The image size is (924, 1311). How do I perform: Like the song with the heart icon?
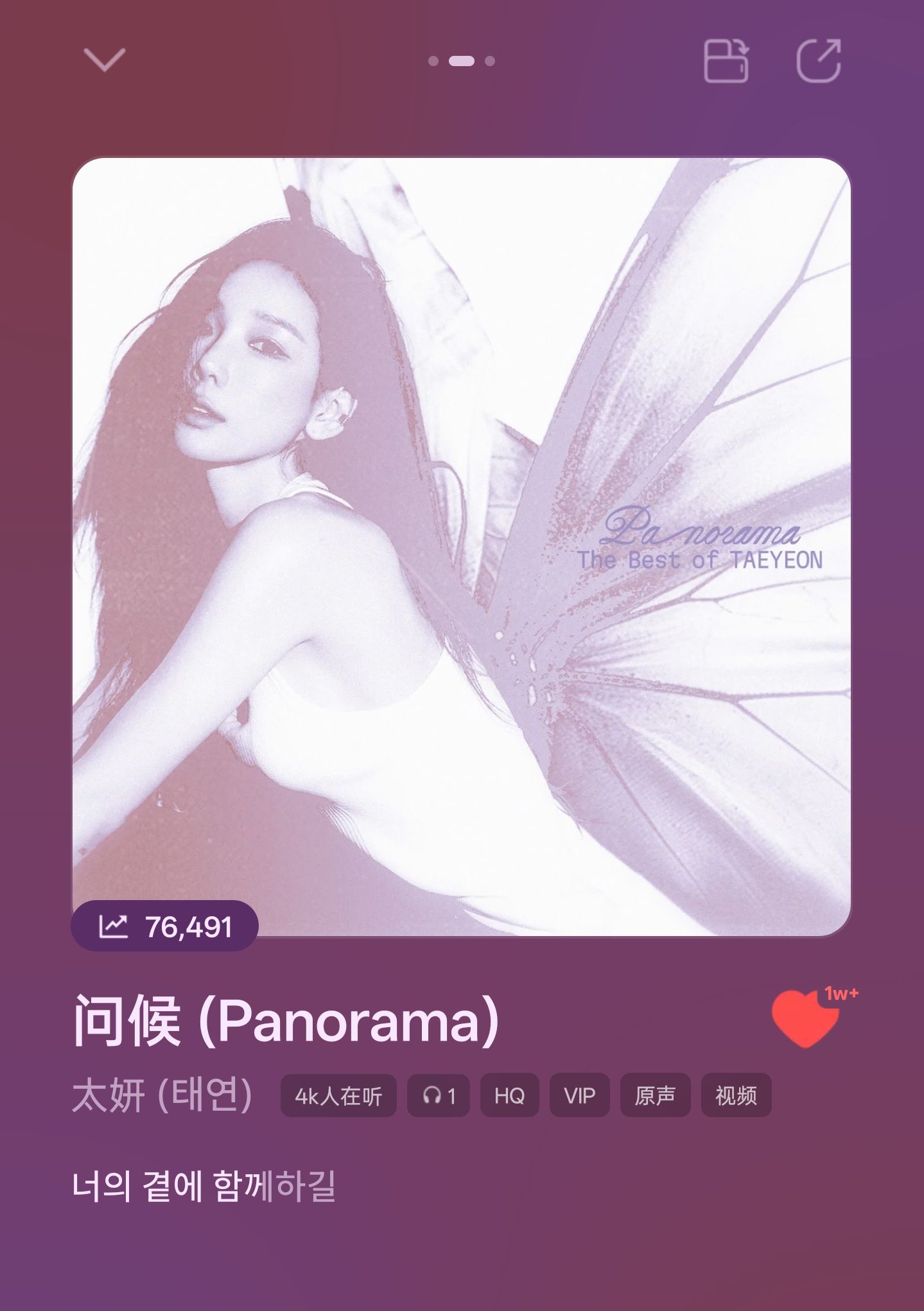click(x=805, y=1018)
